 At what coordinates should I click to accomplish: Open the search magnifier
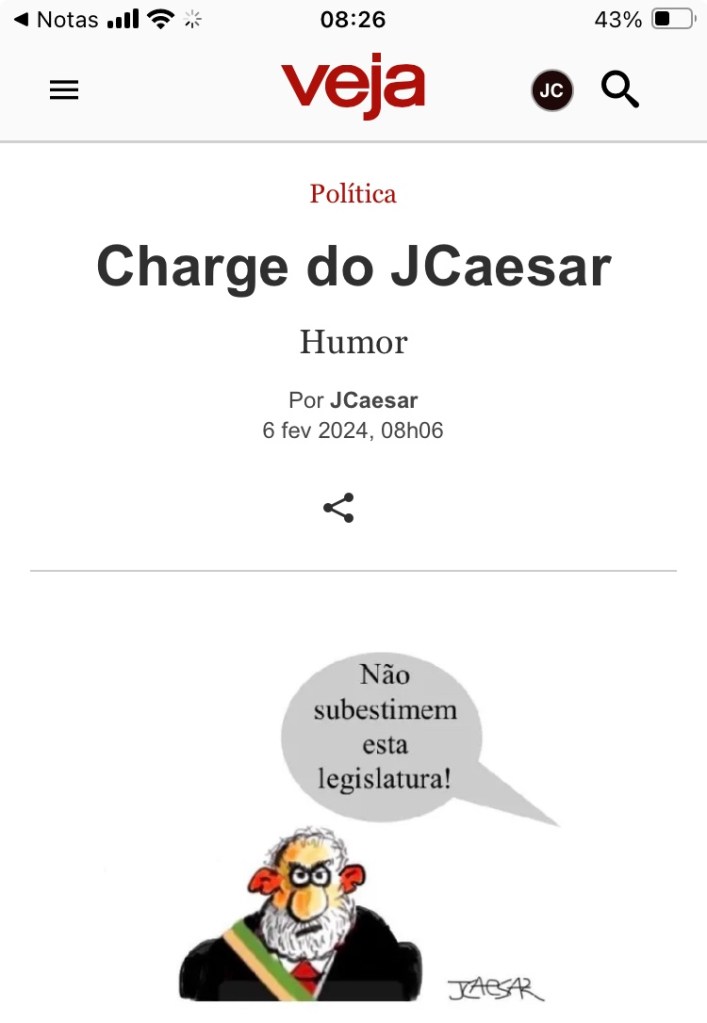pos(620,91)
